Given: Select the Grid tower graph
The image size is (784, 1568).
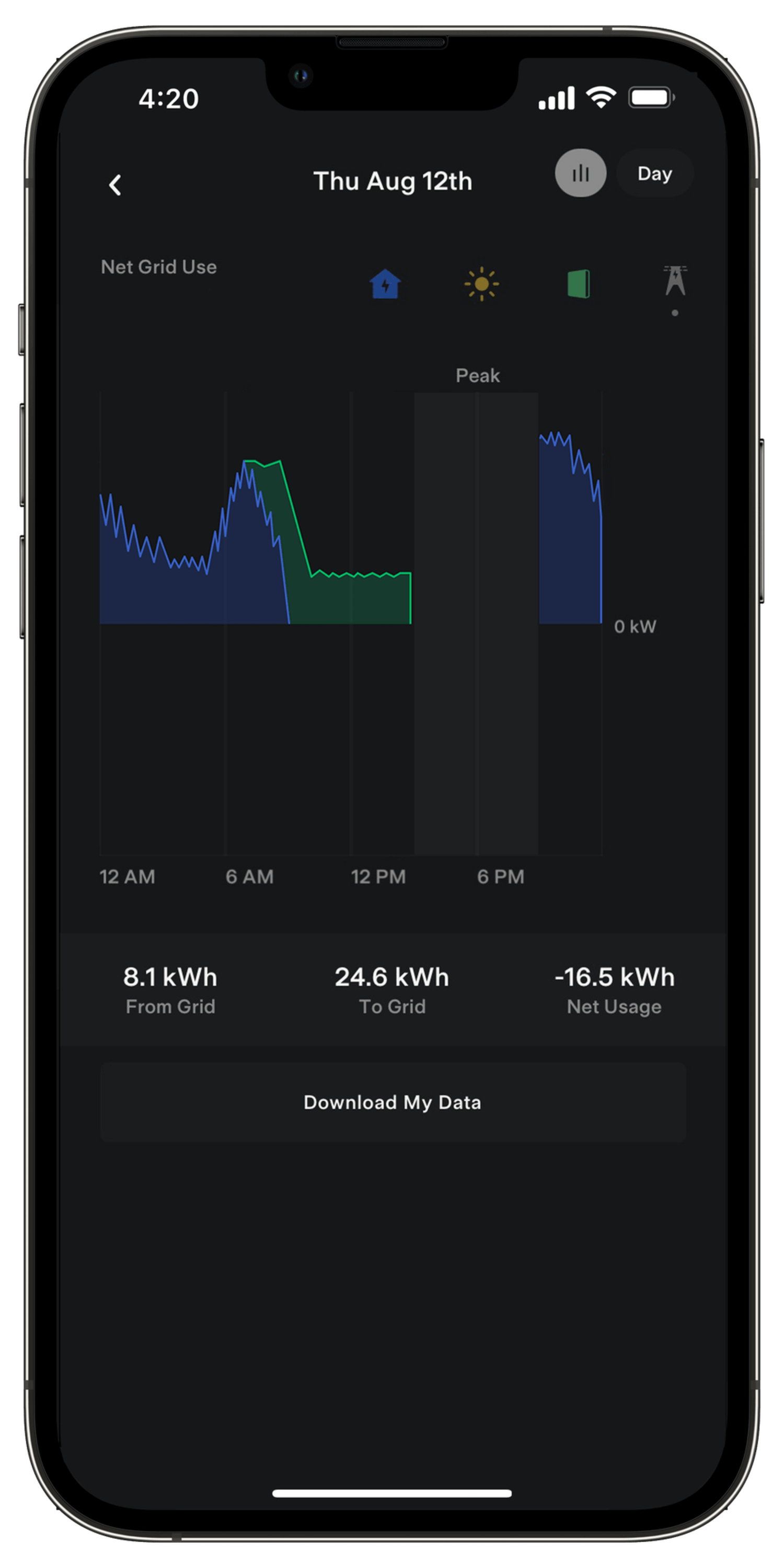Looking at the screenshot, I should click(x=674, y=281).
